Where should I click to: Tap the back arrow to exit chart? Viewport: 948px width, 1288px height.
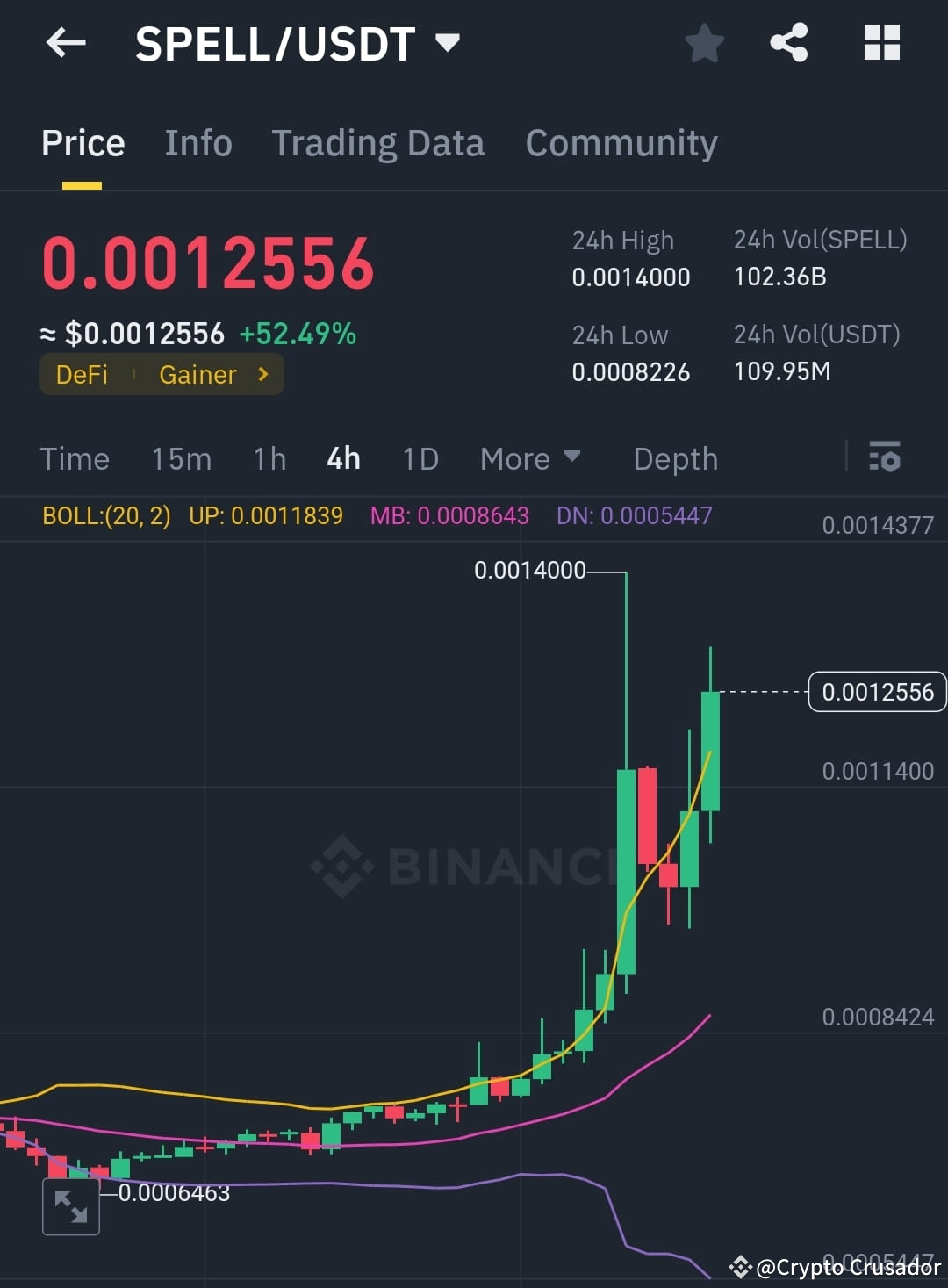66,42
